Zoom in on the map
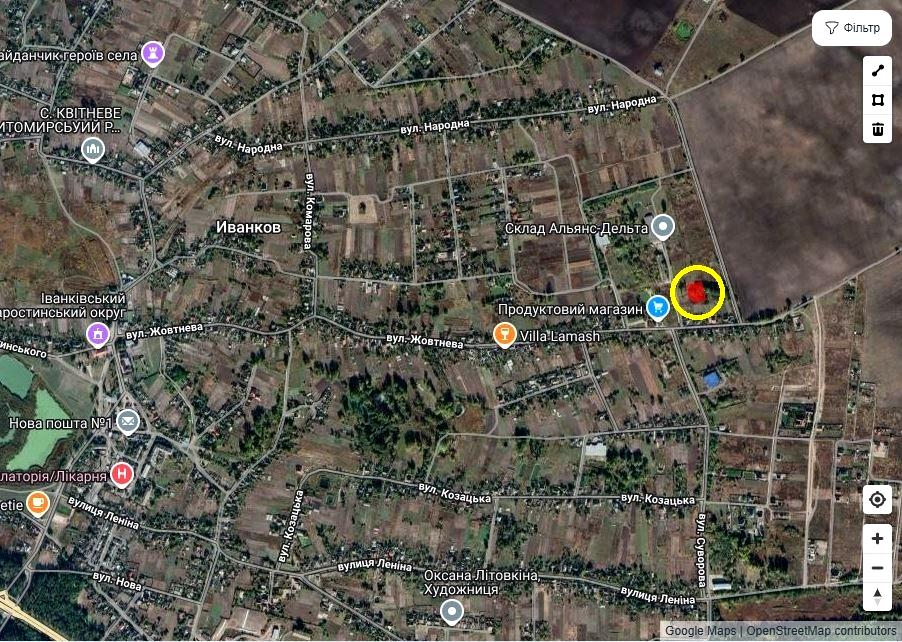The height and width of the screenshot is (642, 902). [877, 539]
